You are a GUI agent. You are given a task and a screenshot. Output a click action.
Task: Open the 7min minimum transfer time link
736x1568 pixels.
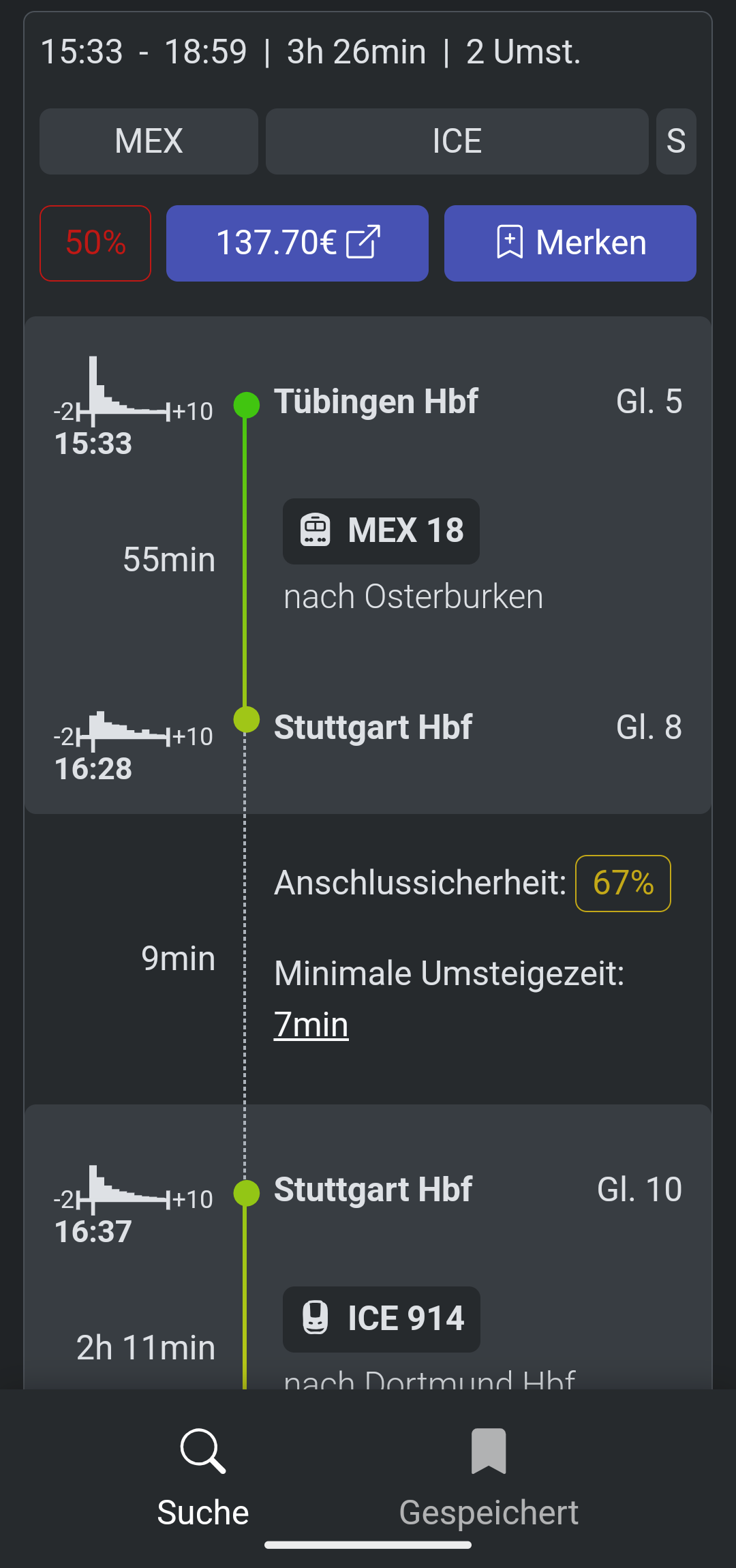click(x=311, y=1024)
